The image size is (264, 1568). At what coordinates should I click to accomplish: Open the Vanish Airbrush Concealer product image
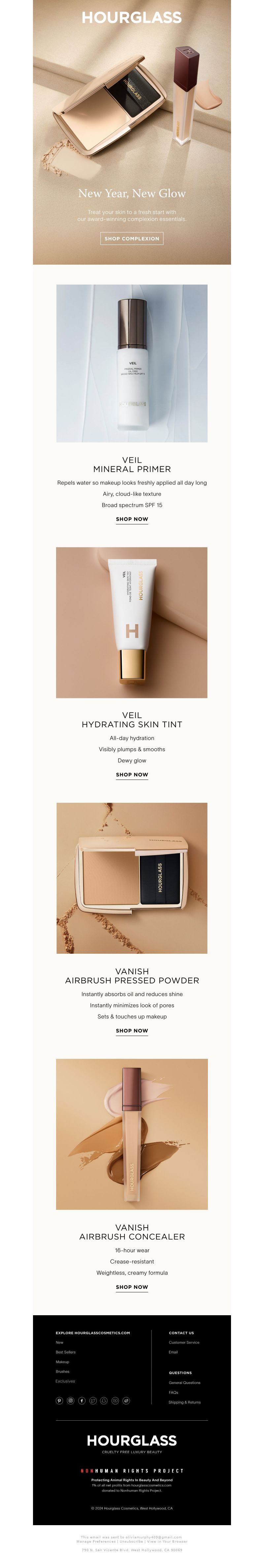[x=132, y=1135]
